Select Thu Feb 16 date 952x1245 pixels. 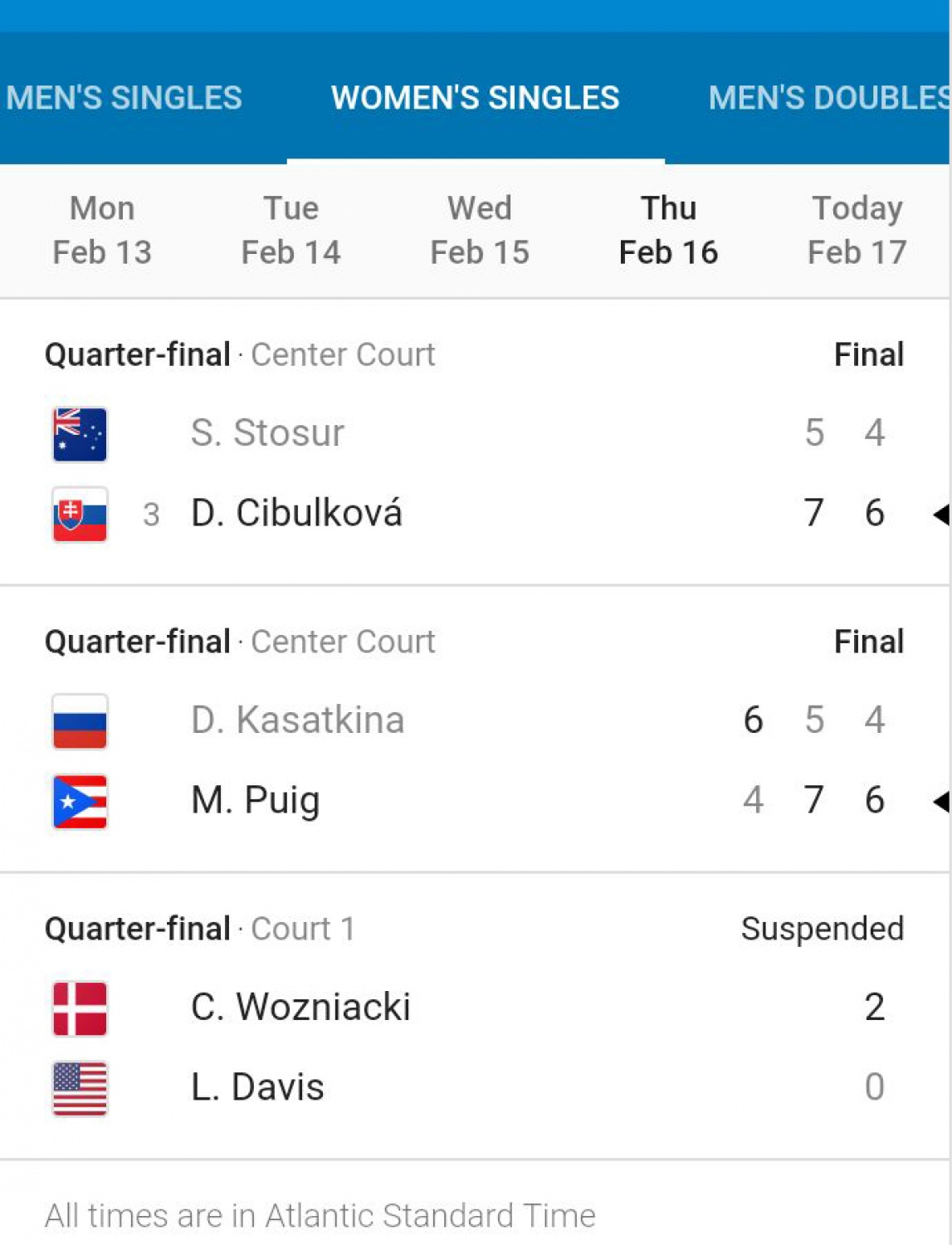point(668,230)
